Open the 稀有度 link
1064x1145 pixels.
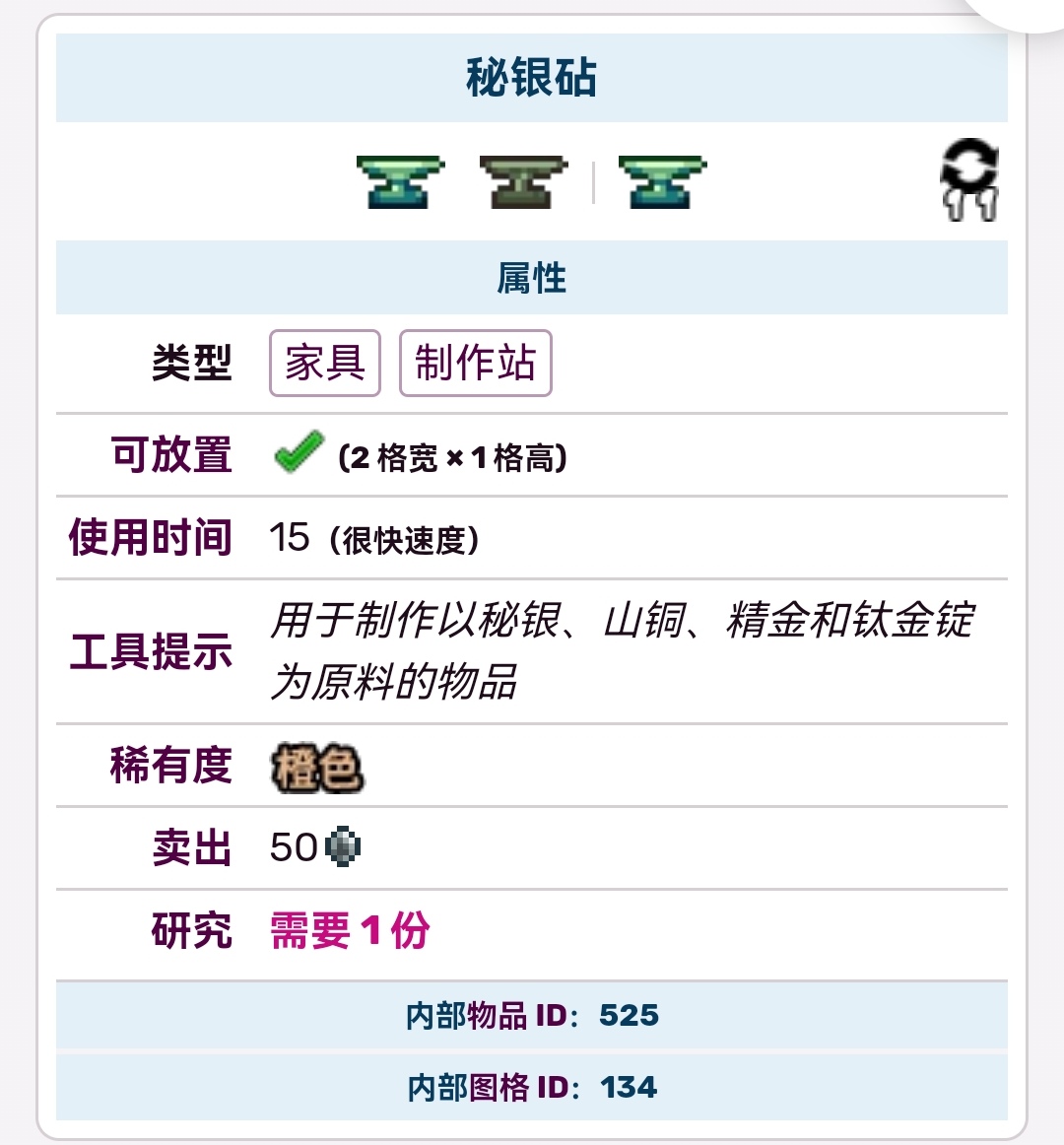click(x=171, y=766)
